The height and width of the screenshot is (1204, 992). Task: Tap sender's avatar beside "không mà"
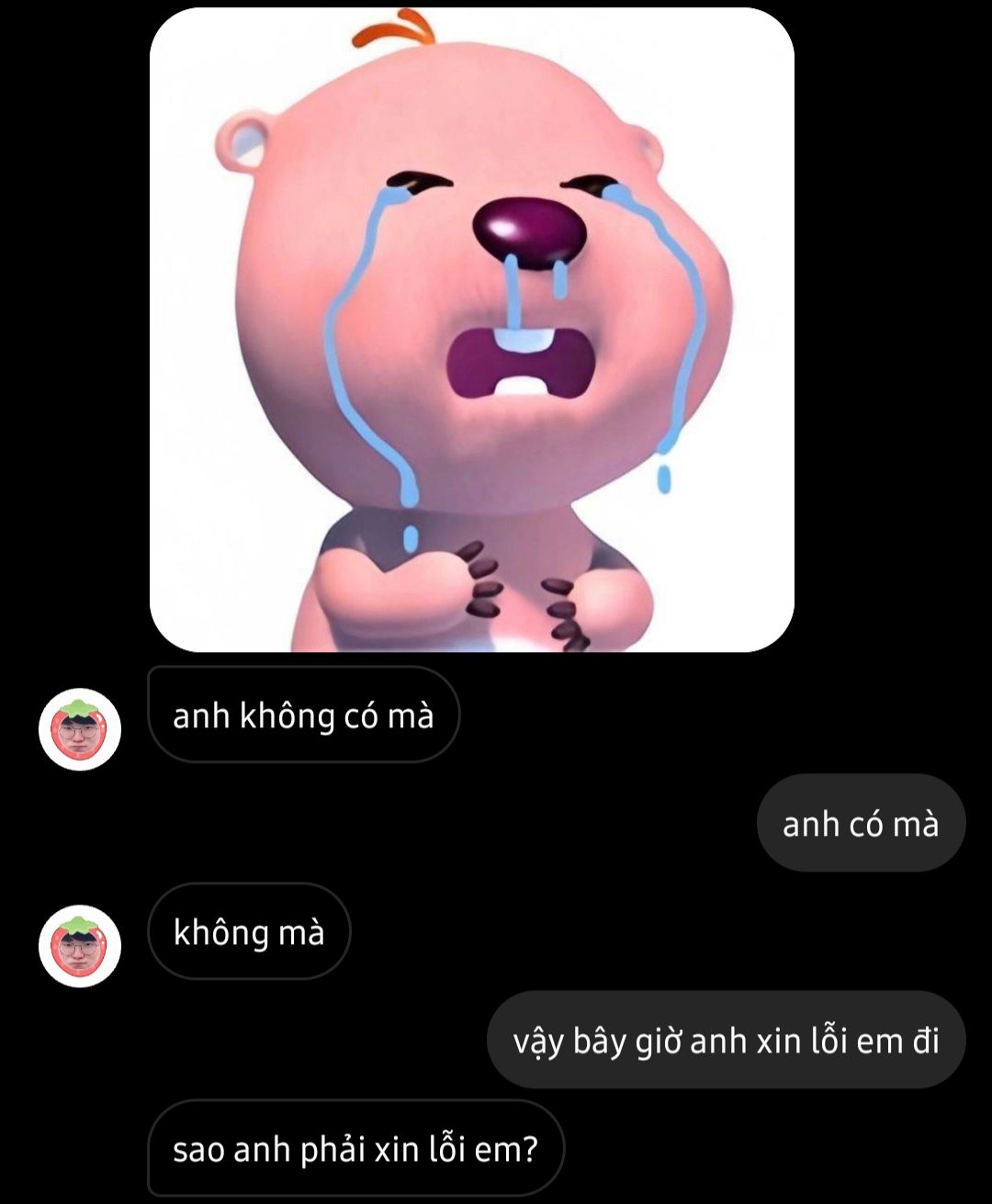coord(80,946)
